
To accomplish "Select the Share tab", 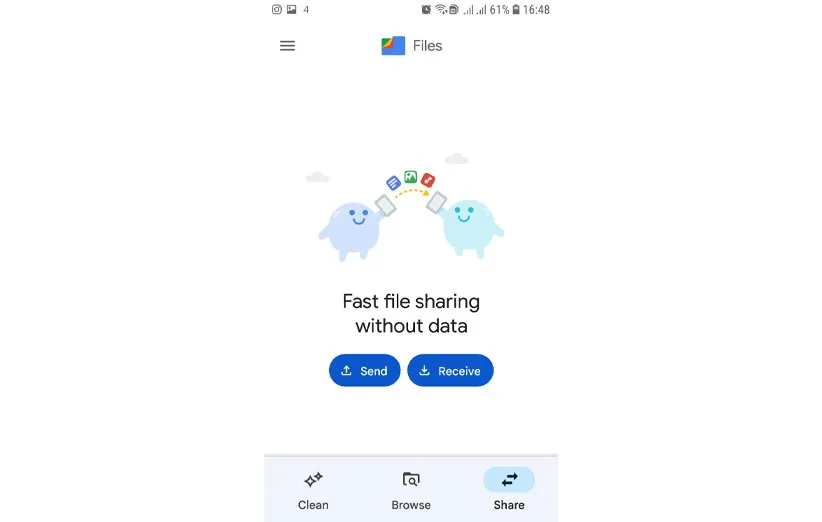I will pos(508,489).
